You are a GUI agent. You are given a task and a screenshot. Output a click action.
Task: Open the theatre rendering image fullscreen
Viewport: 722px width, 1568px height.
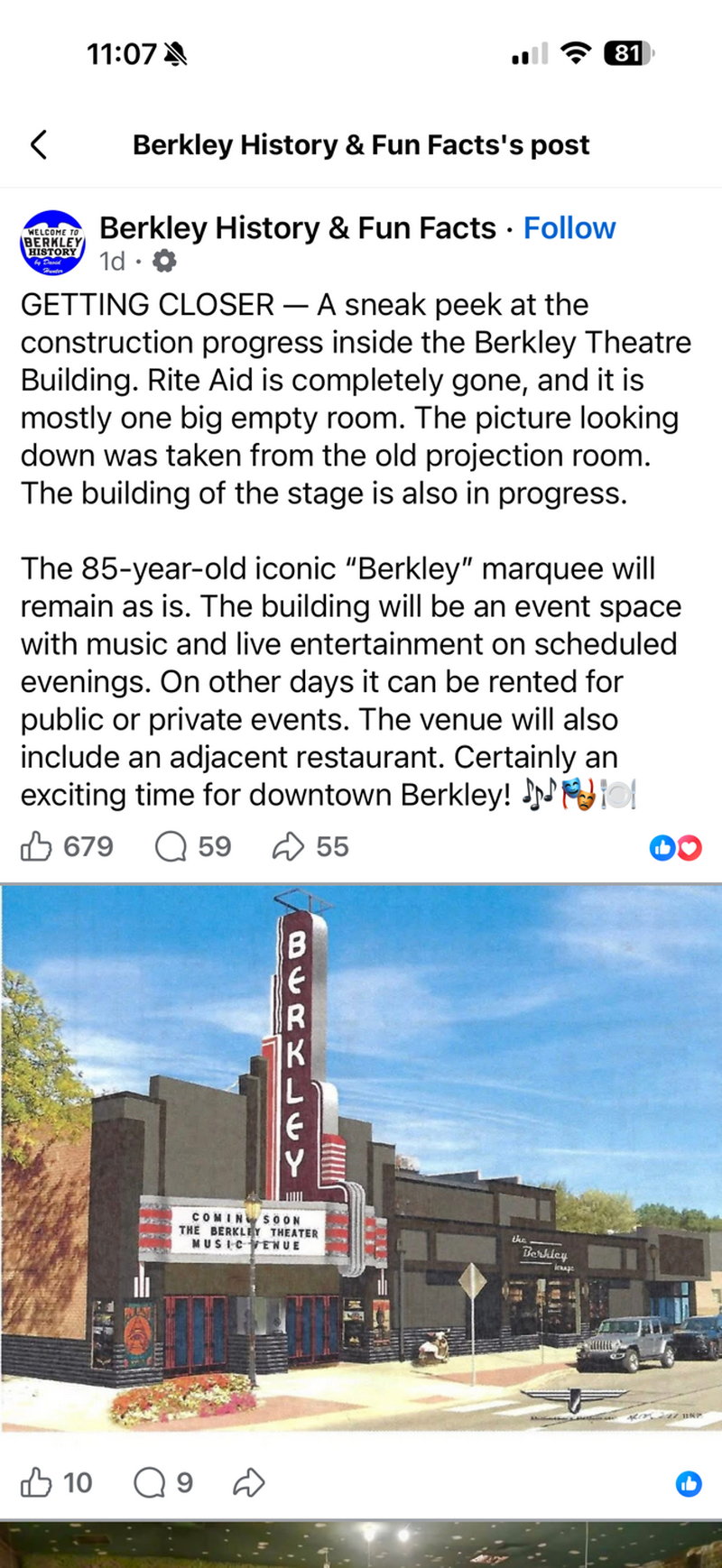tap(361, 1164)
